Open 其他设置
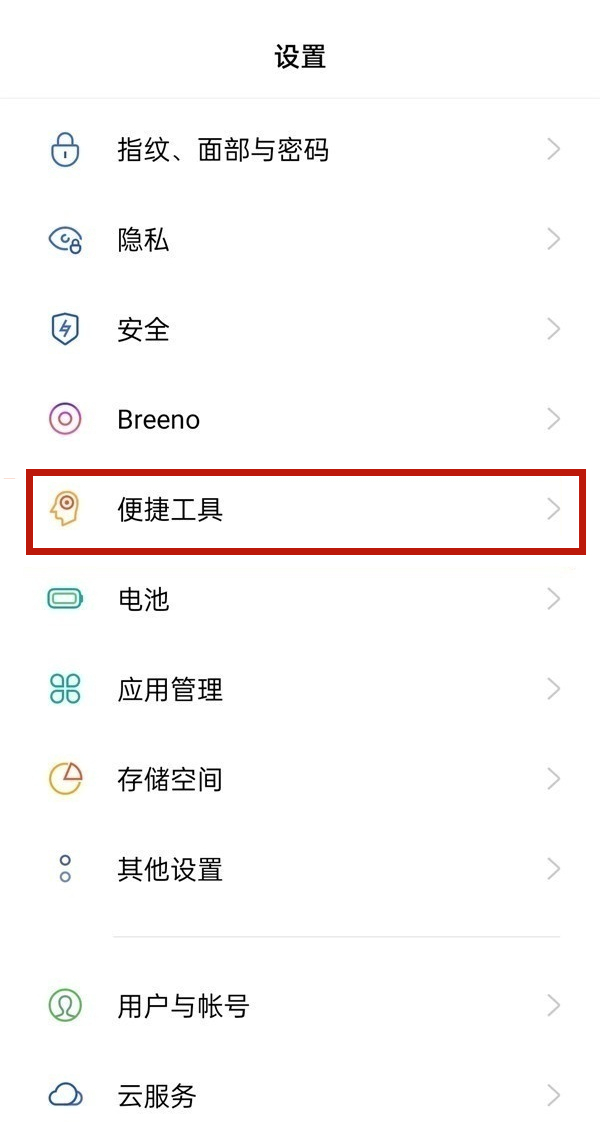Viewport: 600px width, 1137px height. pos(300,869)
